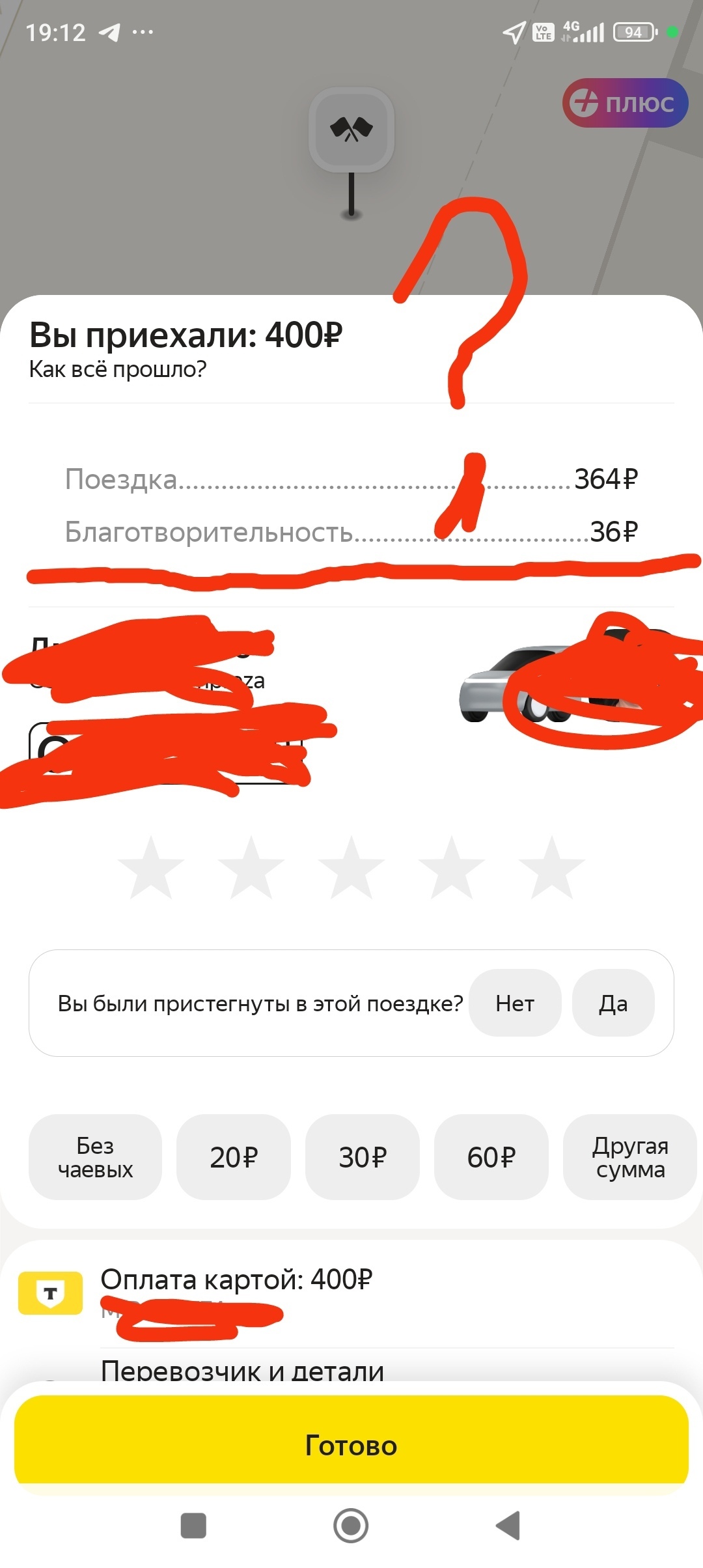Screen dimensions: 703x1568
Task: Choose 20₽ tip
Action: tap(234, 1157)
